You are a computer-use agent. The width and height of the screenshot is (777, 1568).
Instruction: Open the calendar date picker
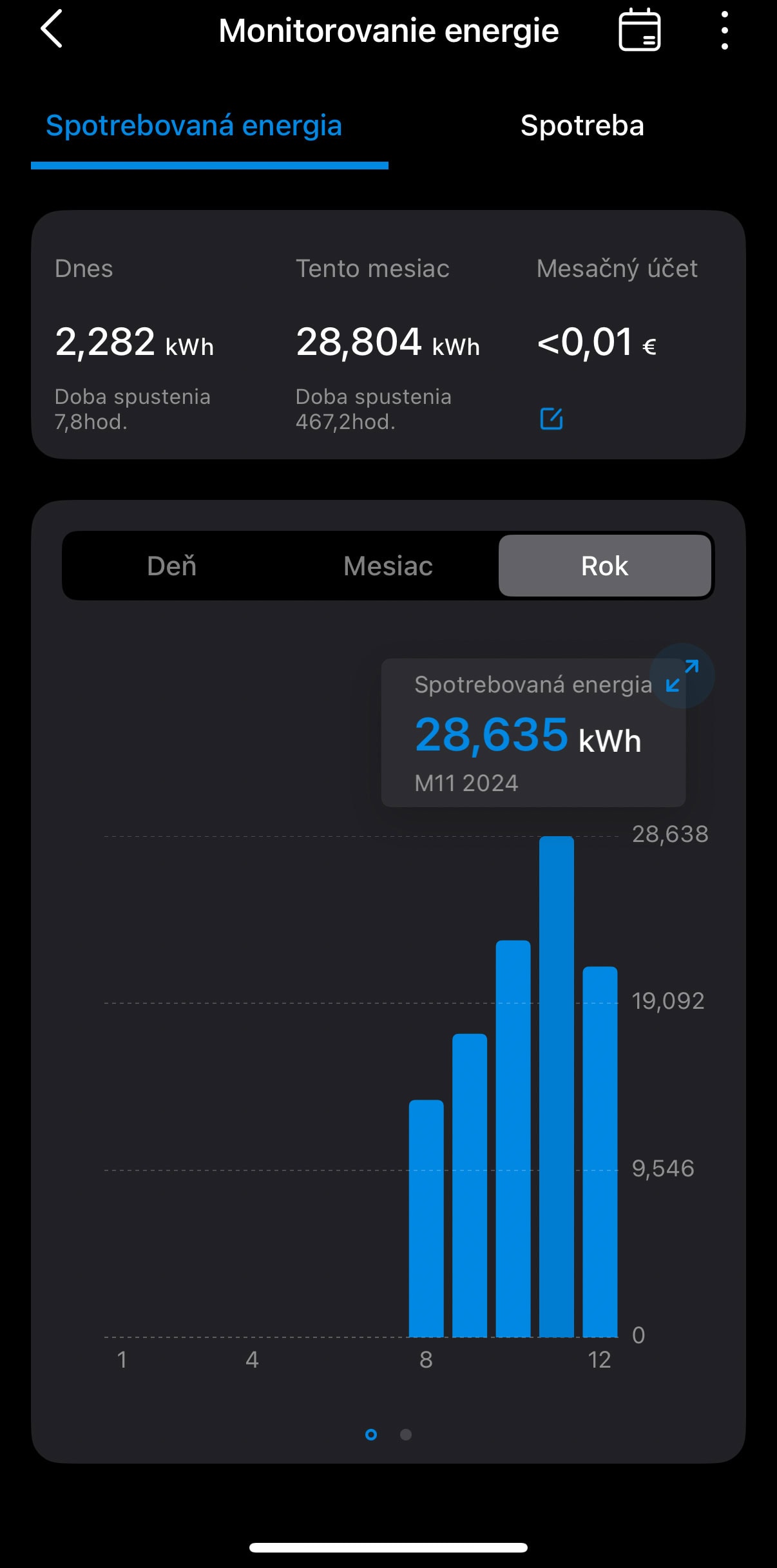(639, 30)
